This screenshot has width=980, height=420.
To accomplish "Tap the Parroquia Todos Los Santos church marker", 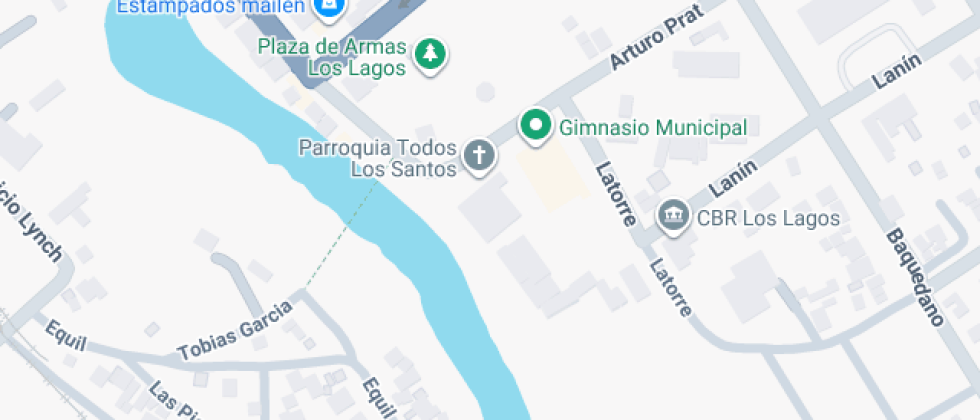I will pyautogui.click(x=480, y=156).
